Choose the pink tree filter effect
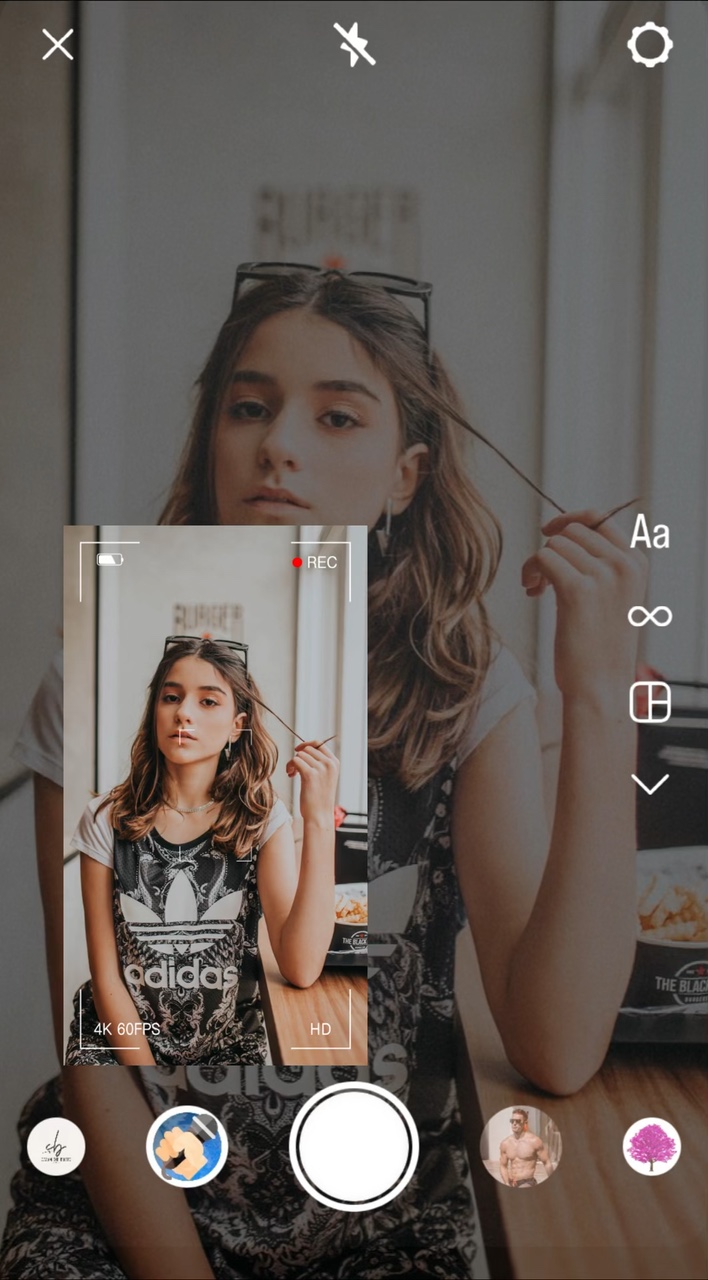The image size is (708, 1280). (x=652, y=1146)
